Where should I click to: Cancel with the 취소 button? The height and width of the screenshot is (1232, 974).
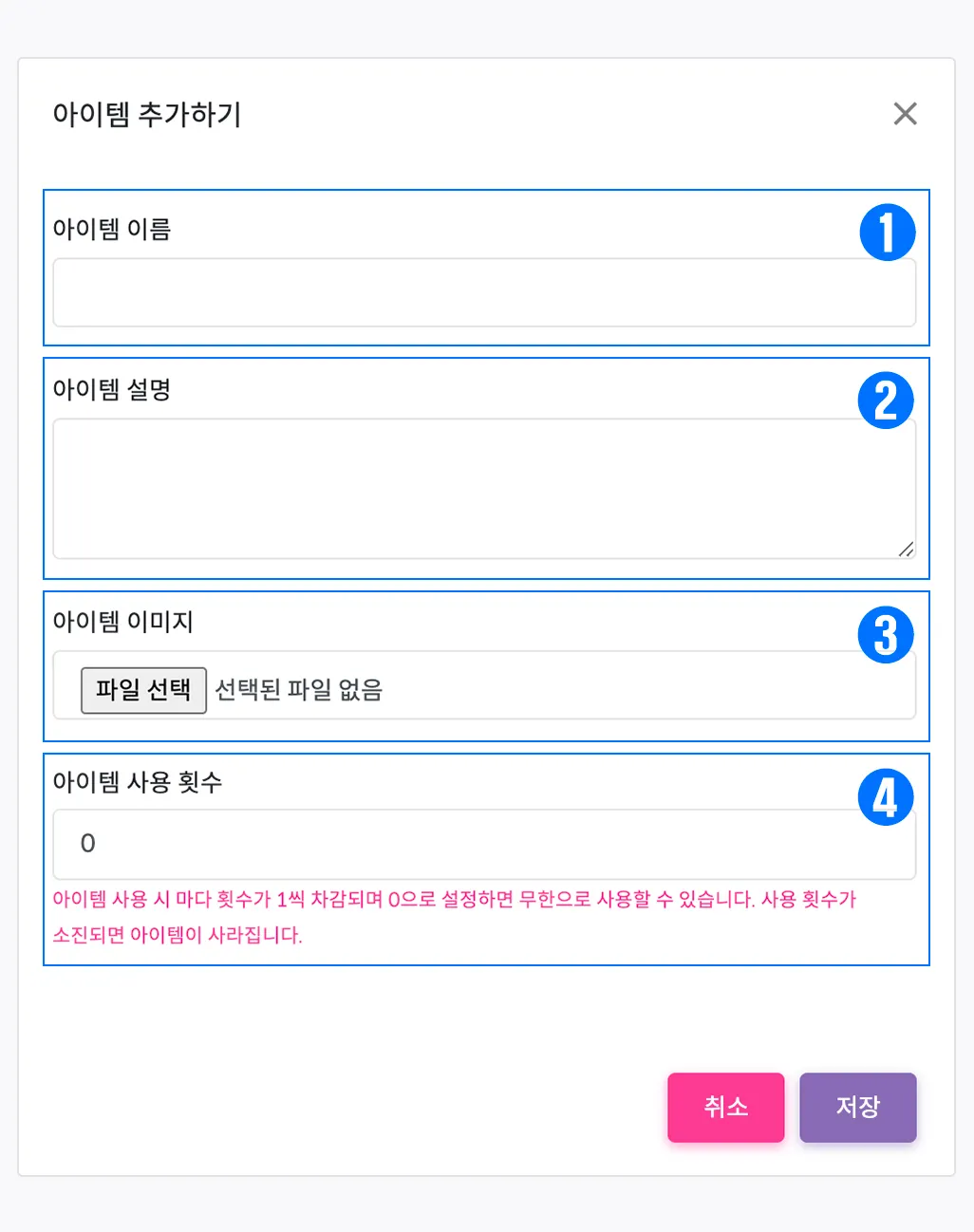(725, 1107)
